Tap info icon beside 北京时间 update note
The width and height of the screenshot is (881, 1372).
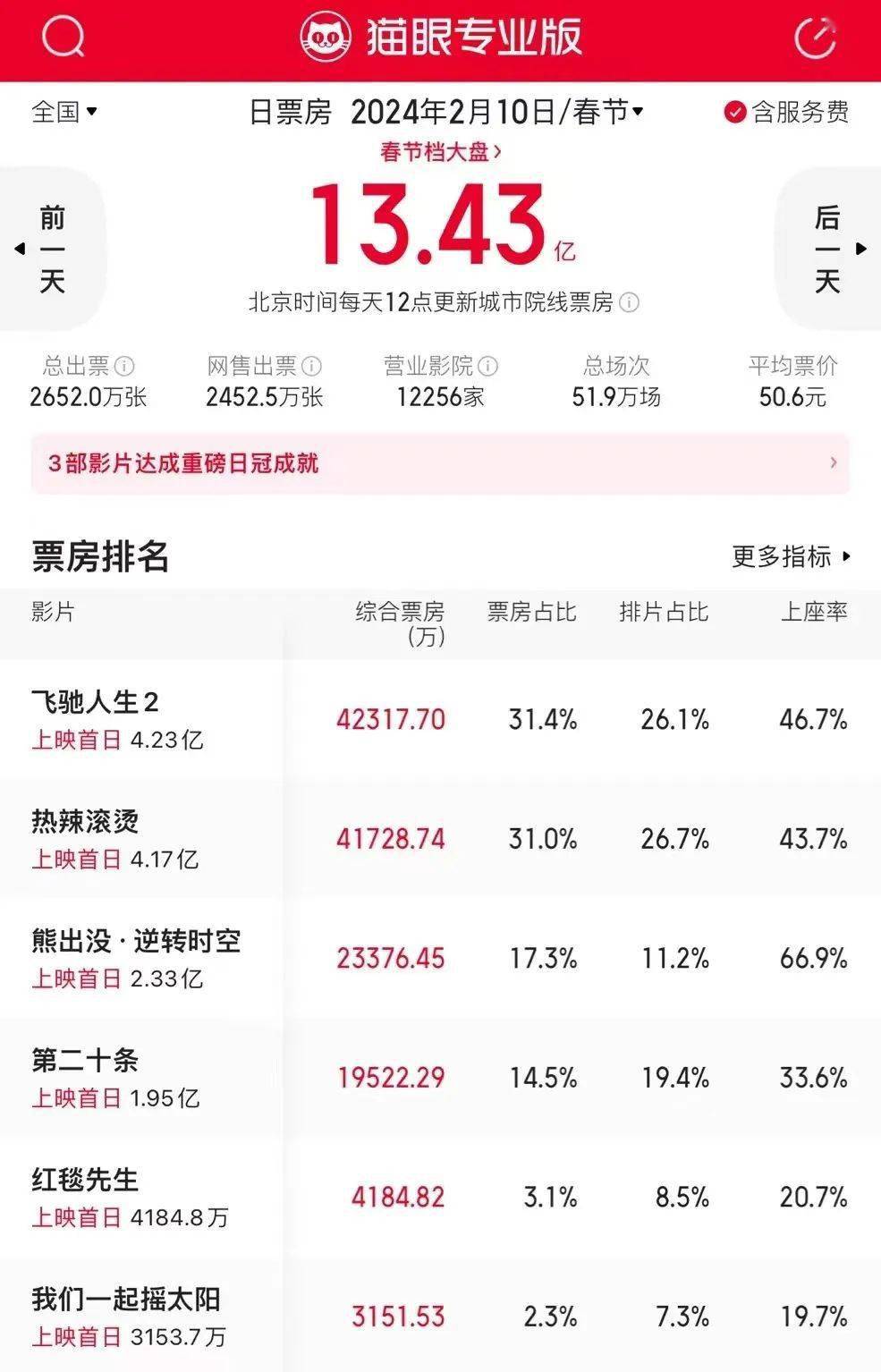pos(630,302)
